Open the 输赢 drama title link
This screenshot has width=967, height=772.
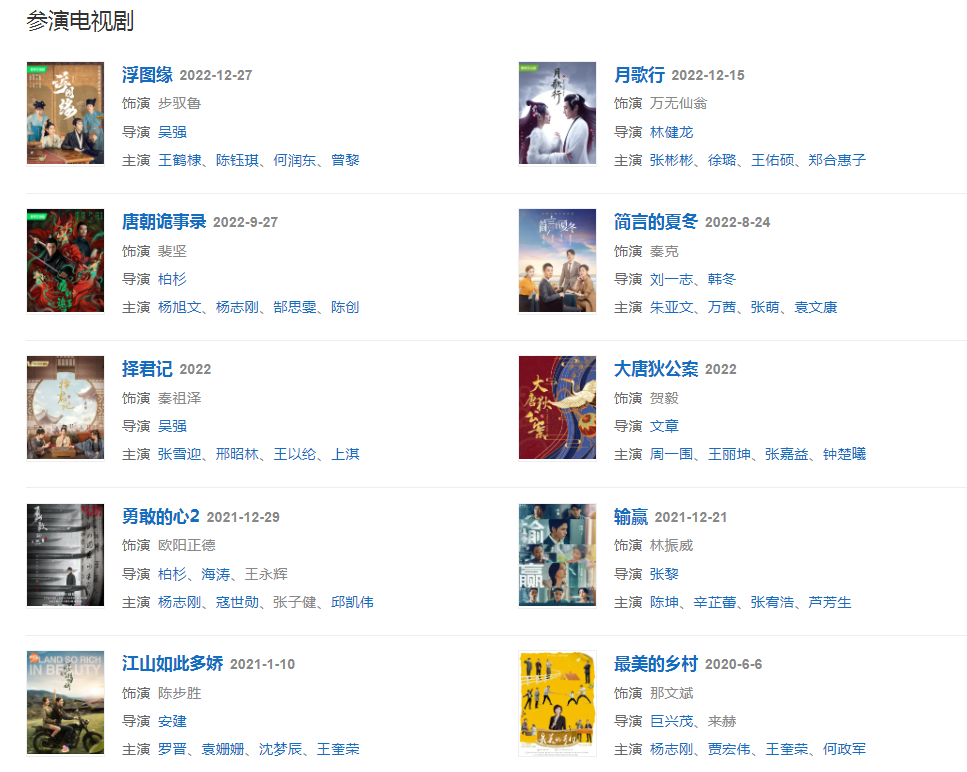tap(631, 516)
